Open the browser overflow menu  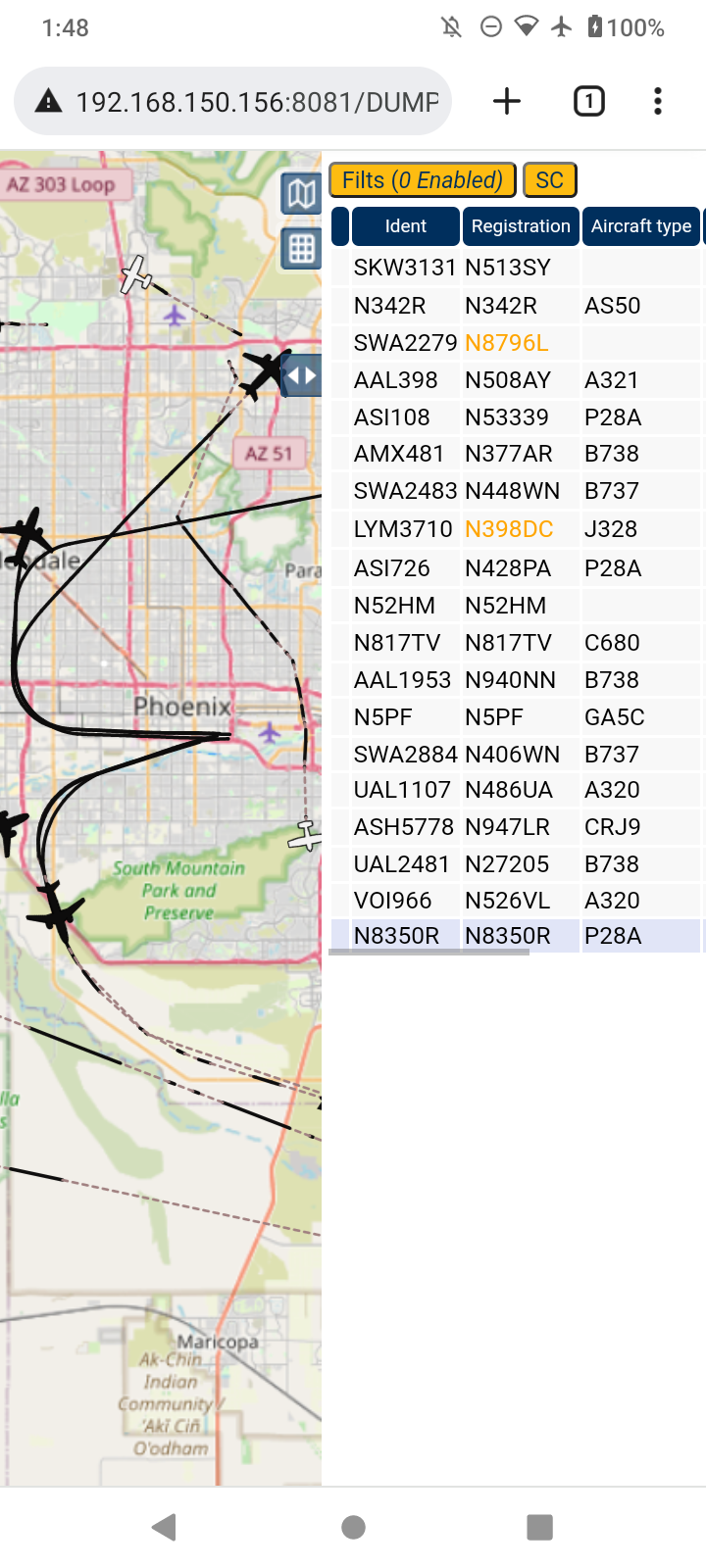(658, 101)
